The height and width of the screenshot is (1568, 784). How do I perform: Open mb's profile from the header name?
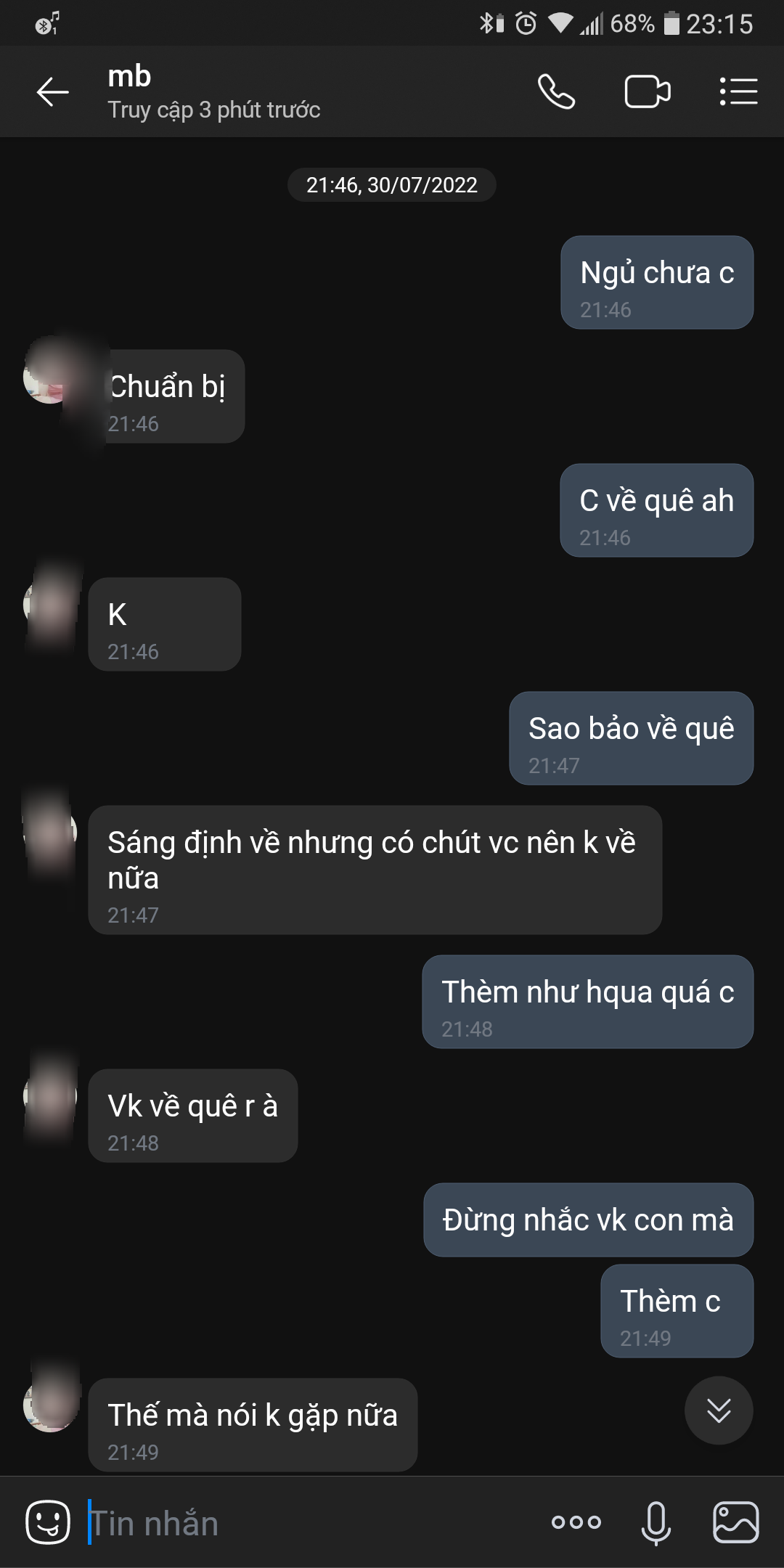[x=129, y=77]
